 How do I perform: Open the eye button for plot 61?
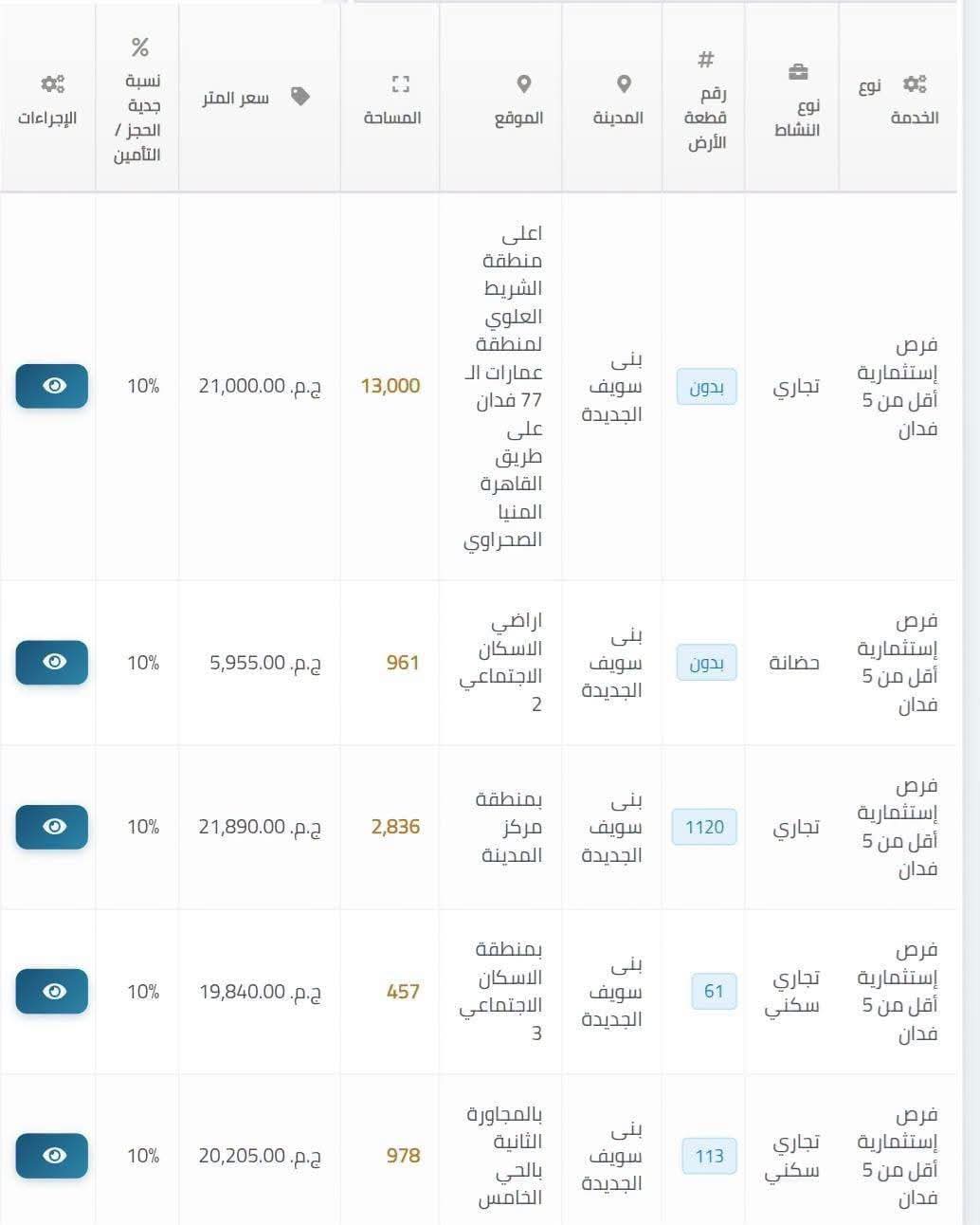52,992
